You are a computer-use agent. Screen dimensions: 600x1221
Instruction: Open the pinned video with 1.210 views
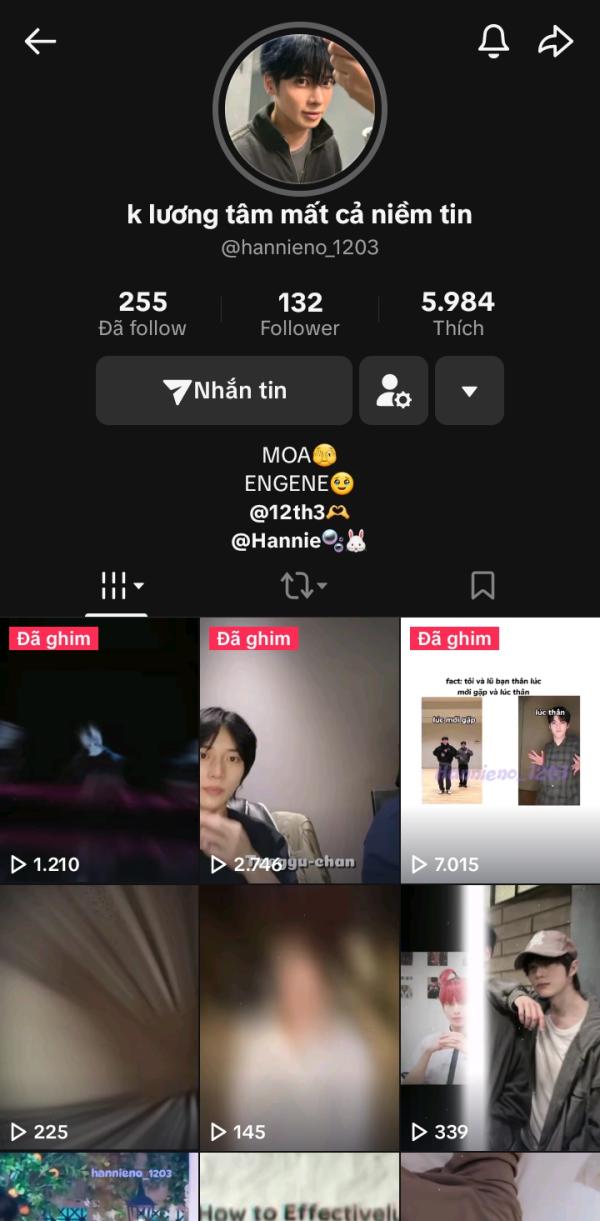click(99, 750)
